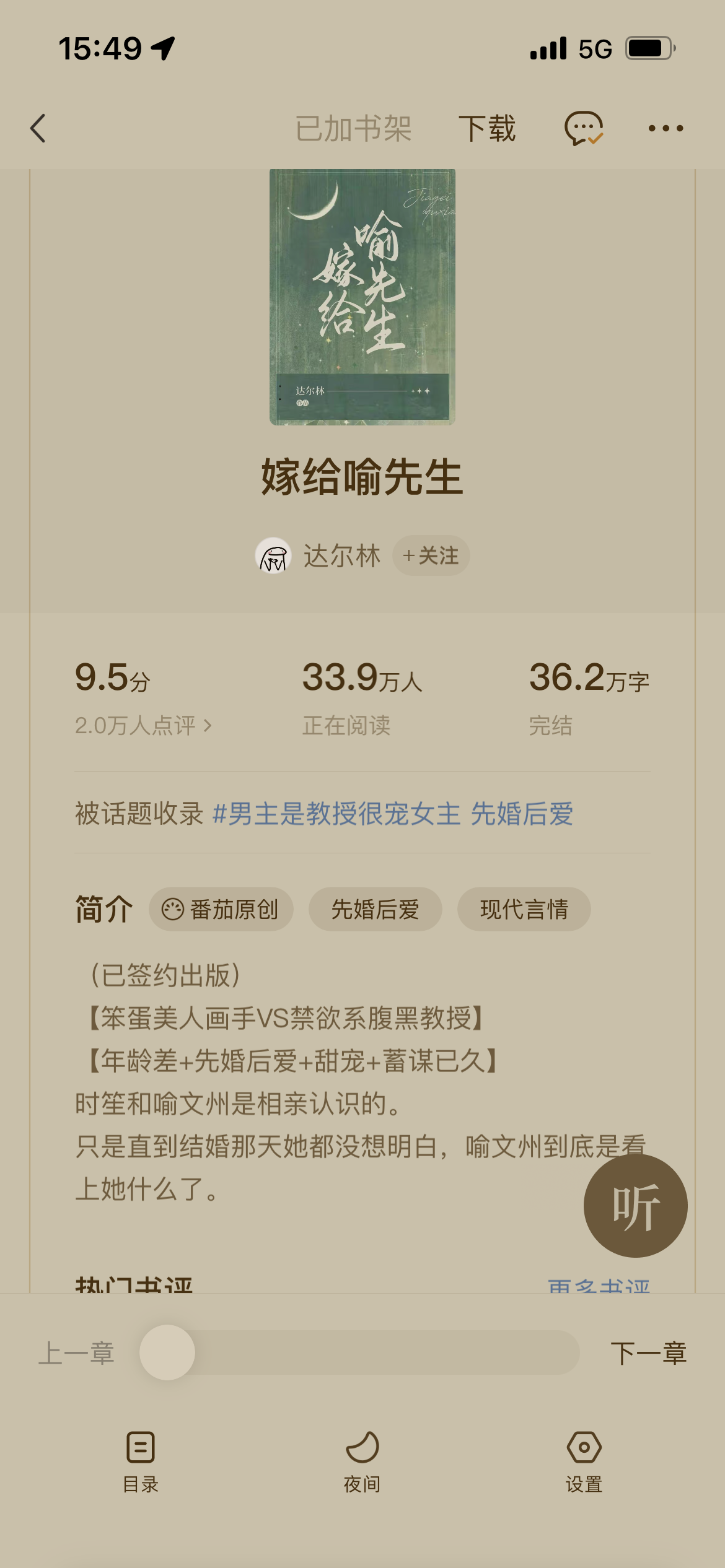The image size is (725, 1568).
Task: Select the 现代言情 tag chip
Action: pos(524,909)
